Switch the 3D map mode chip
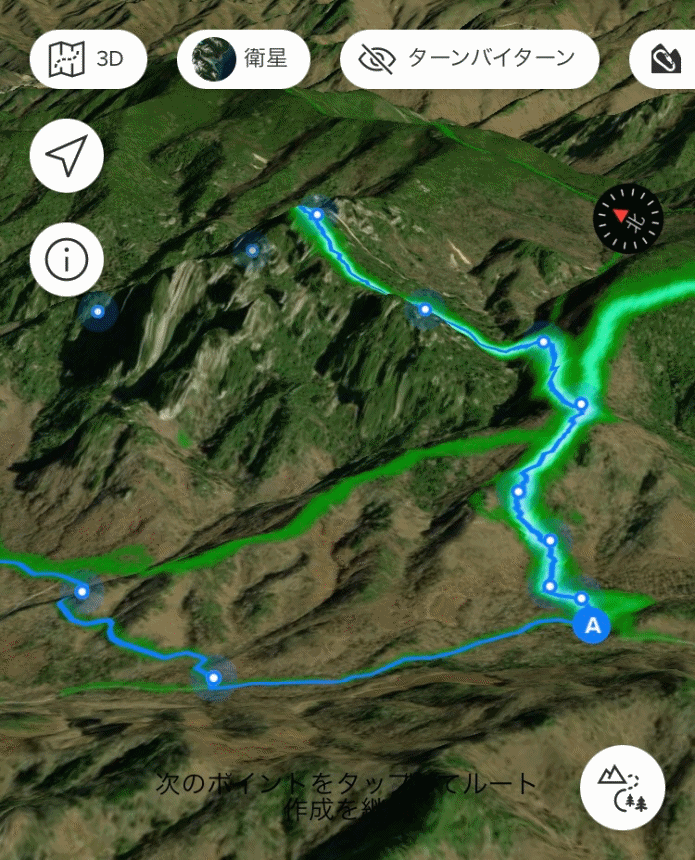 [x=88, y=60]
